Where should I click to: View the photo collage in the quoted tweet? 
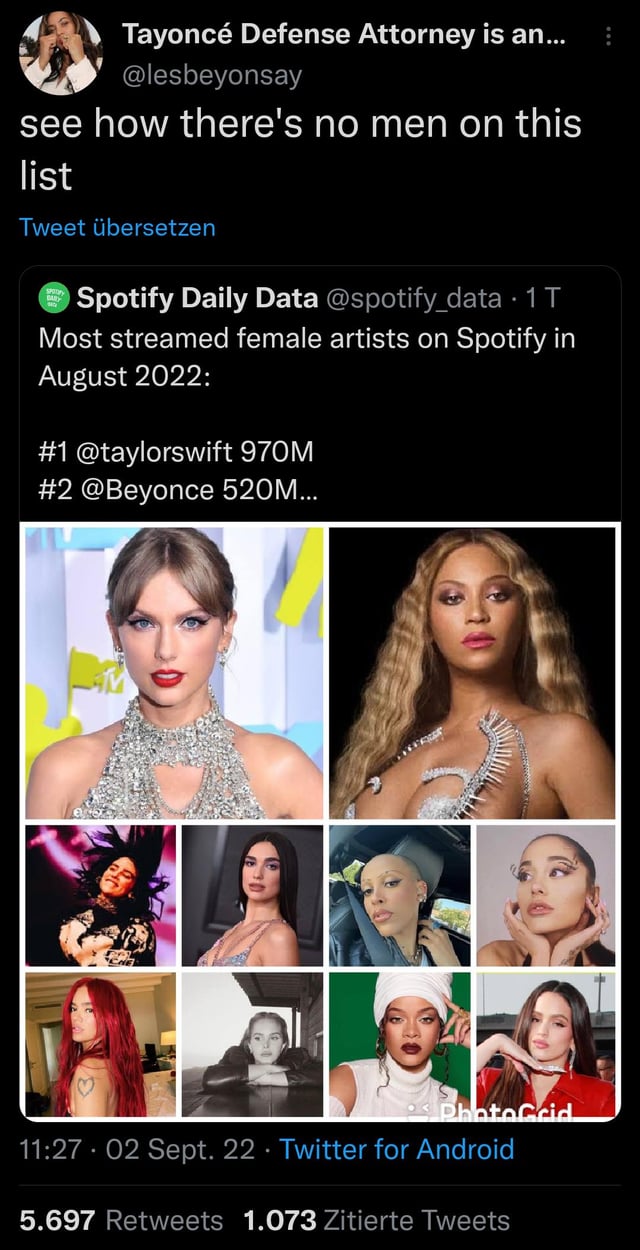point(320,820)
